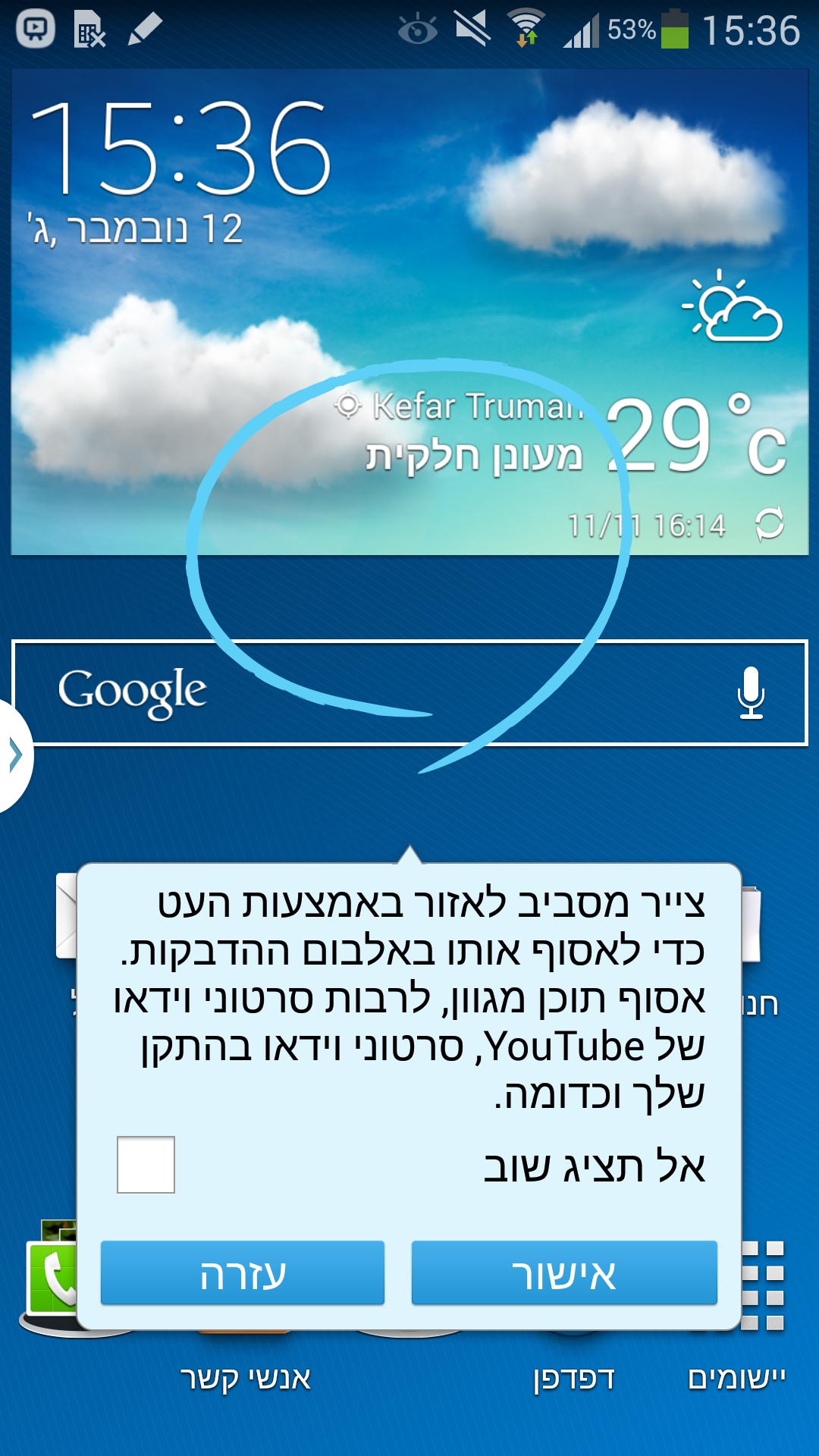Start Google voice search with microphone
This screenshot has width=819, height=1456.
[751, 692]
